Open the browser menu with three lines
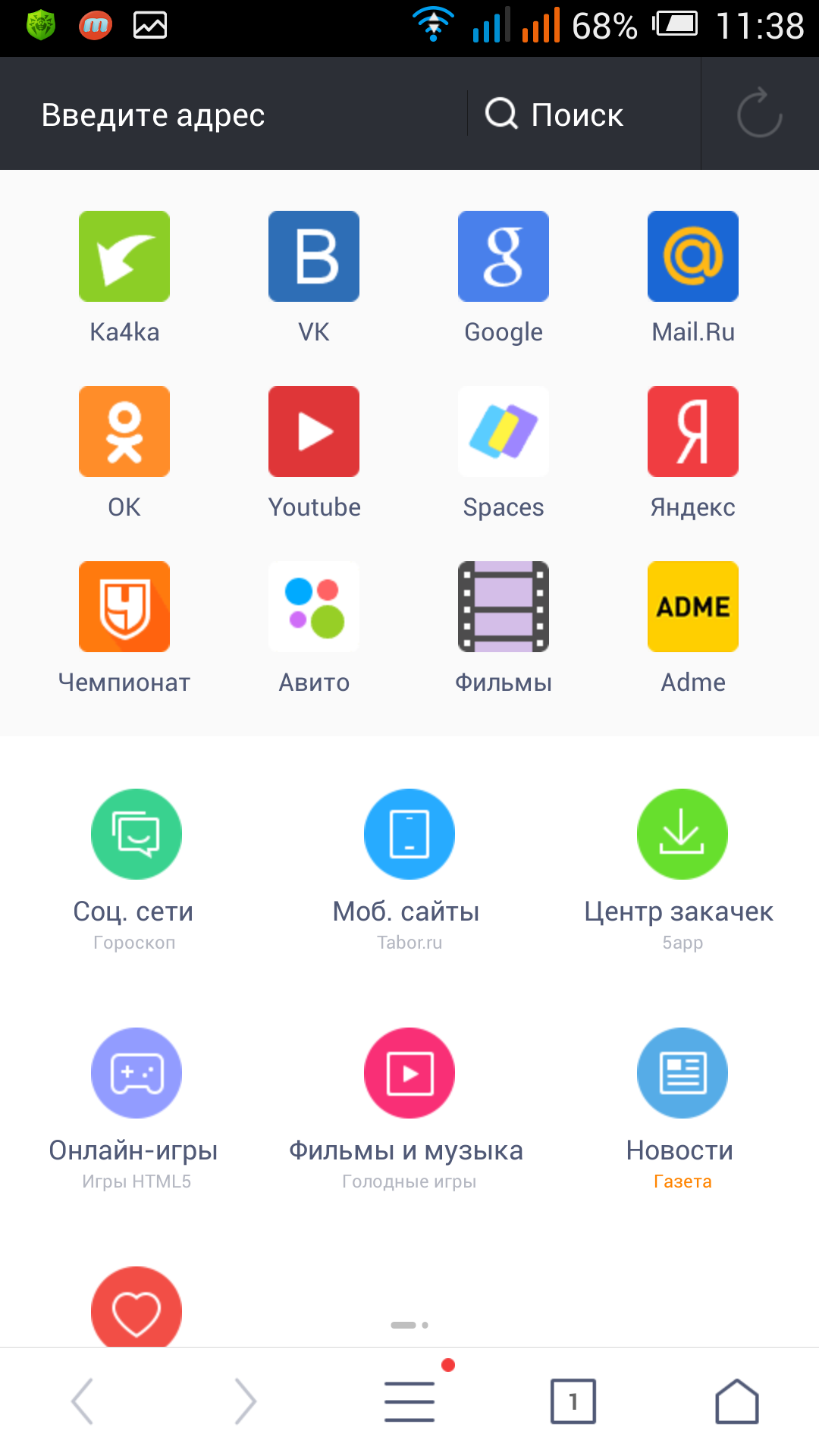This screenshot has height=1456, width=819. (409, 1401)
